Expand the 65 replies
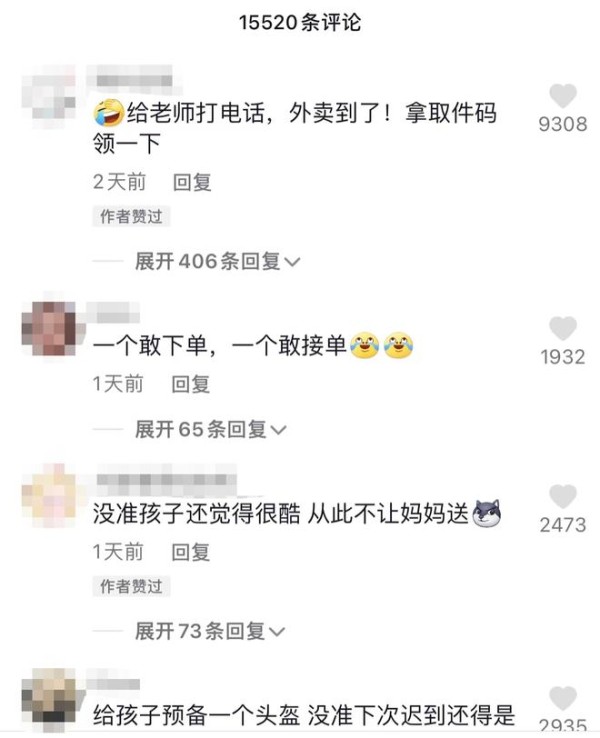The image size is (600, 738). (210, 430)
